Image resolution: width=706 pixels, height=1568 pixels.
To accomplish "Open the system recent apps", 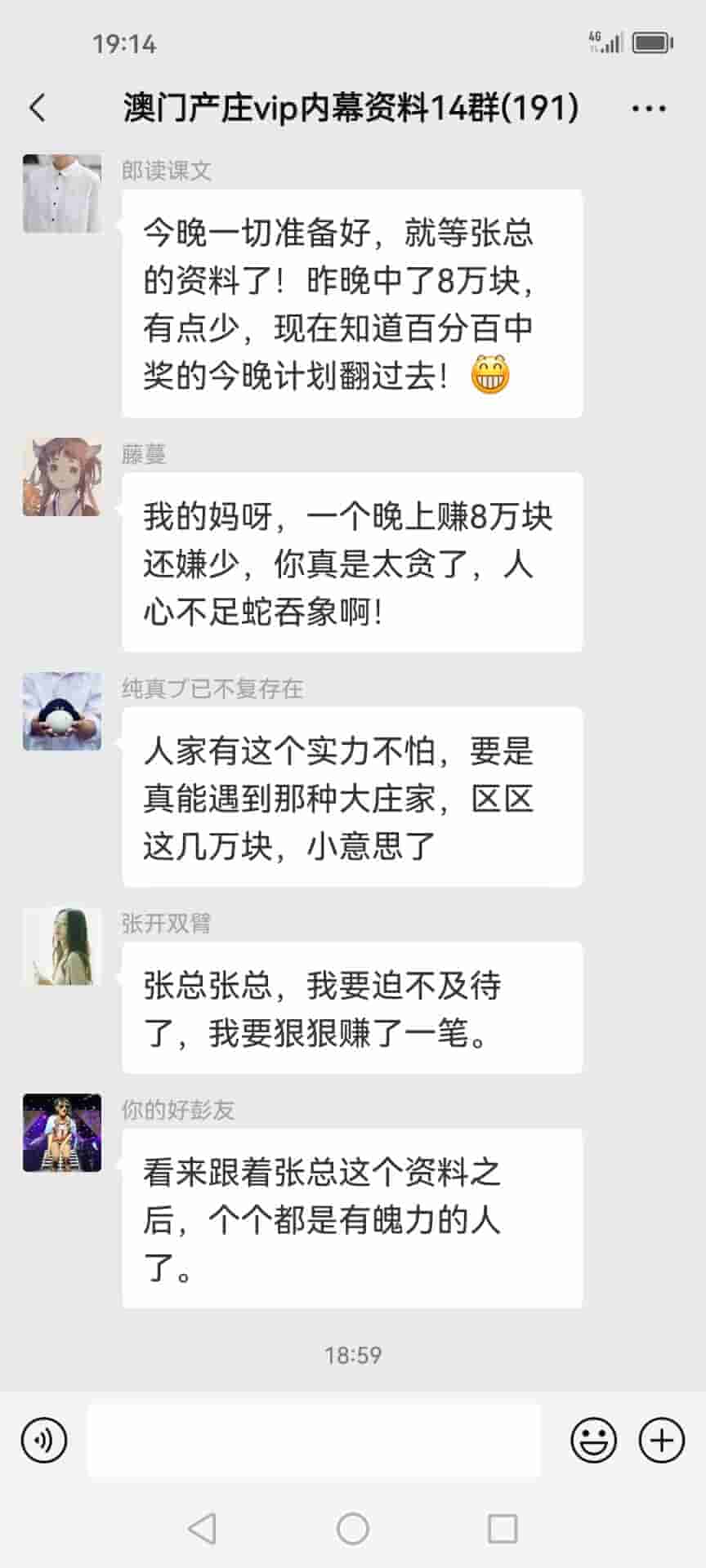I will pyautogui.click(x=503, y=1529).
